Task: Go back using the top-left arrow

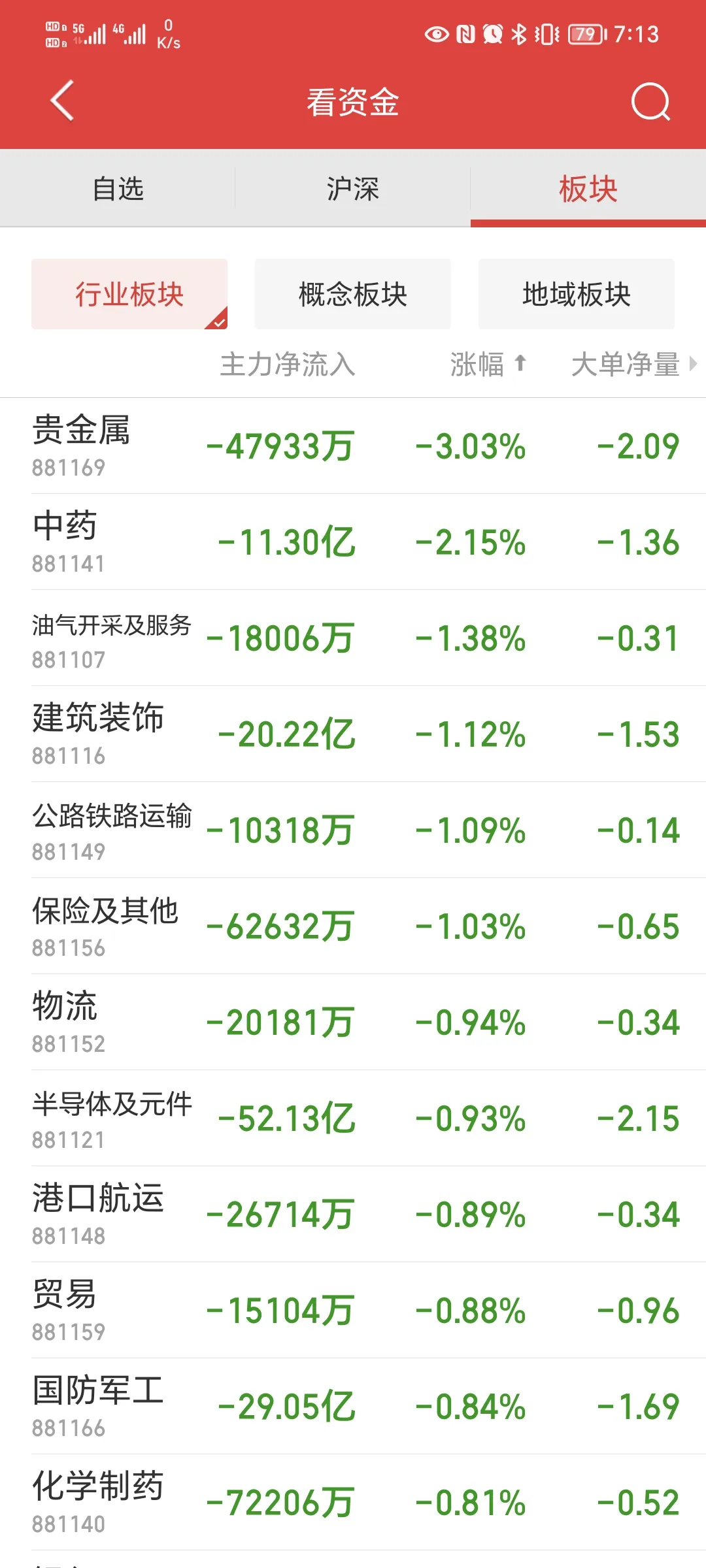Action: click(x=63, y=101)
